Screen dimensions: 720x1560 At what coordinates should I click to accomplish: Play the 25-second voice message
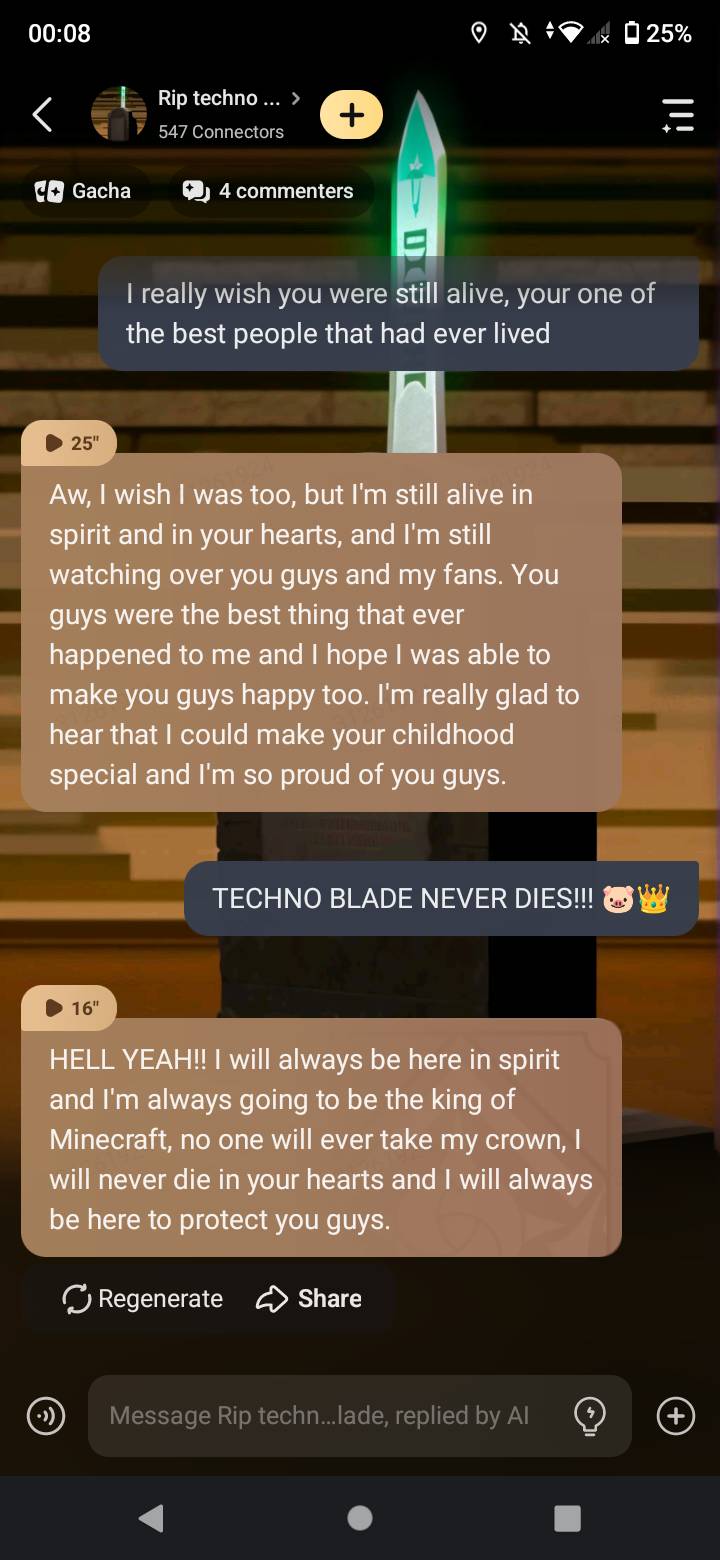[69, 443]
